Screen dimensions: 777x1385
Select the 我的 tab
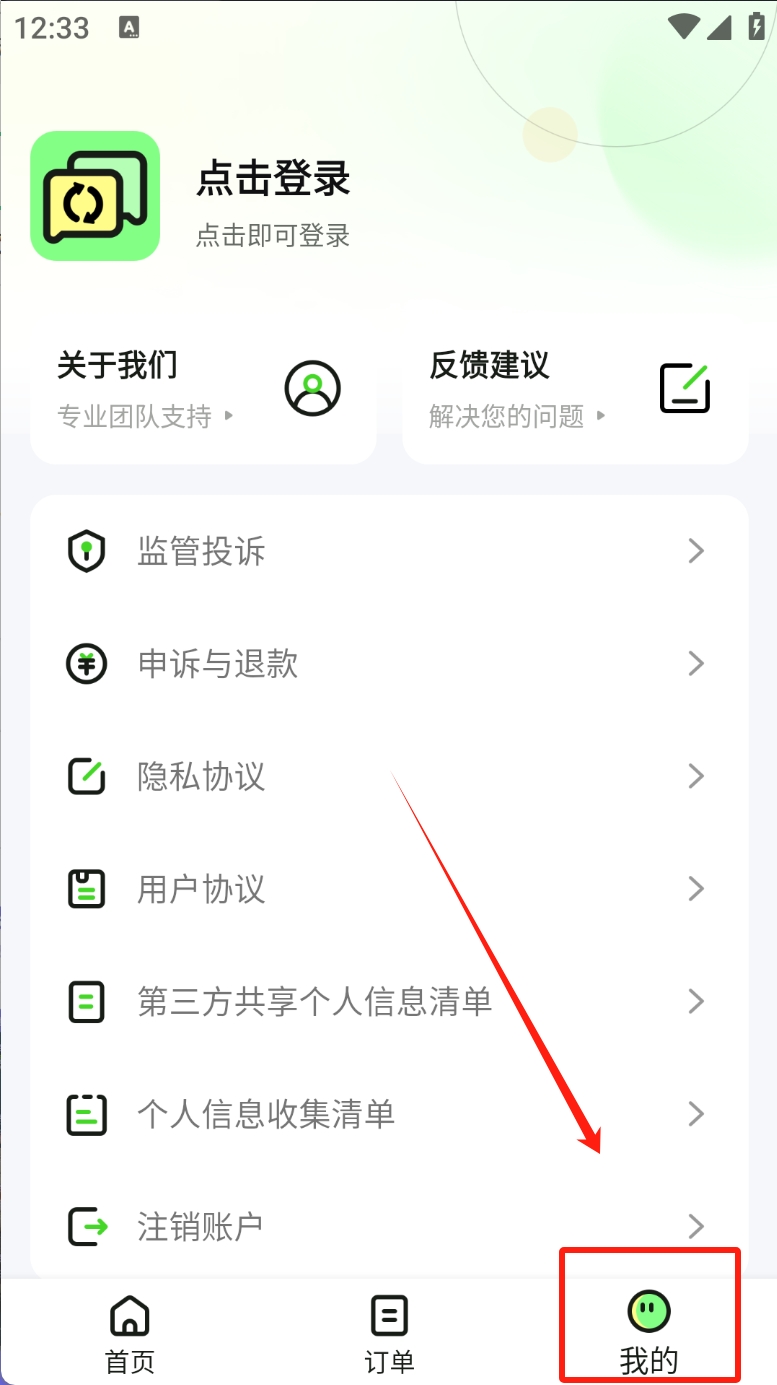click(648, 1334)
